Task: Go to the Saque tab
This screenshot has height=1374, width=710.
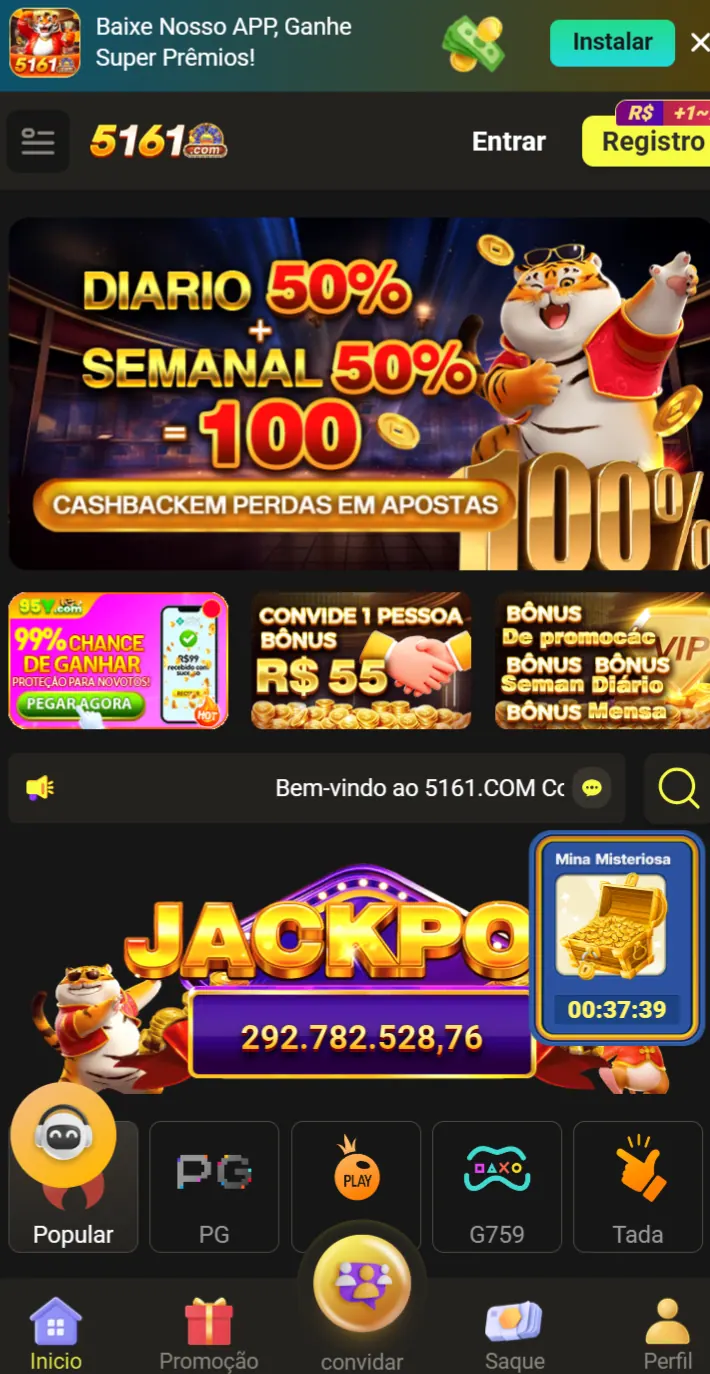Action: click(514, 1334)
